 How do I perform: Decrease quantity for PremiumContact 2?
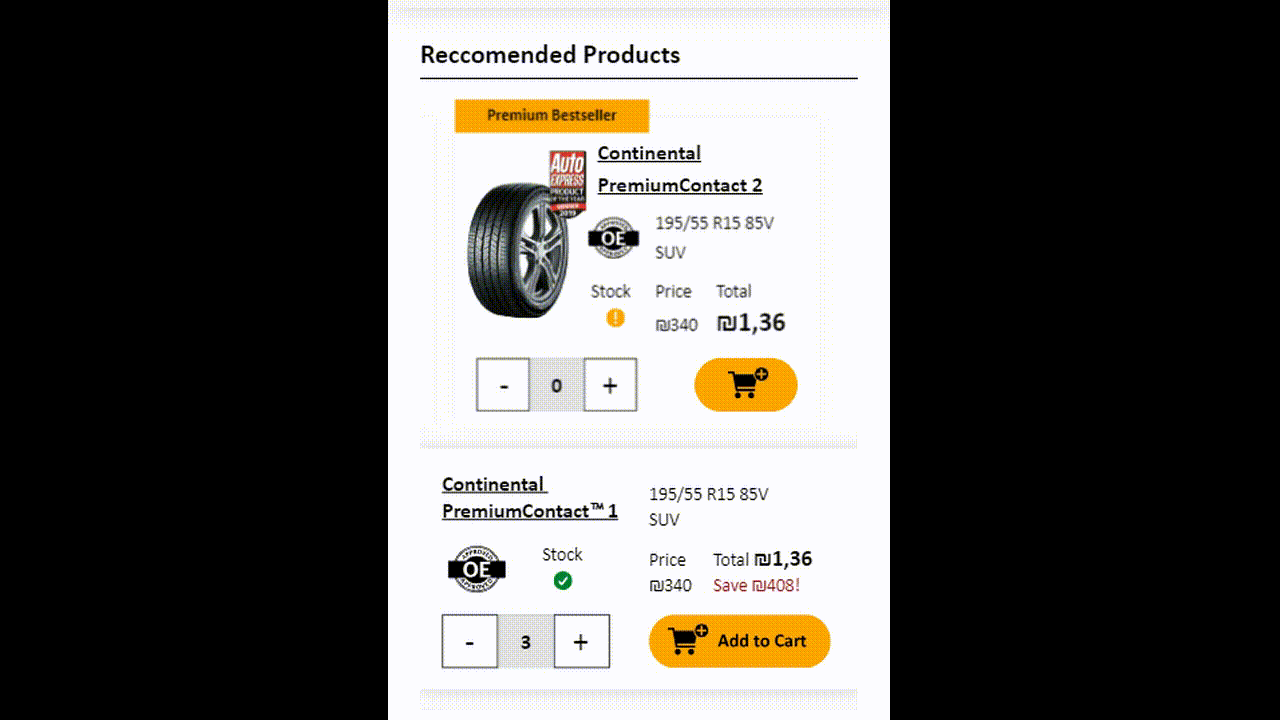click(x=503, y=385)
